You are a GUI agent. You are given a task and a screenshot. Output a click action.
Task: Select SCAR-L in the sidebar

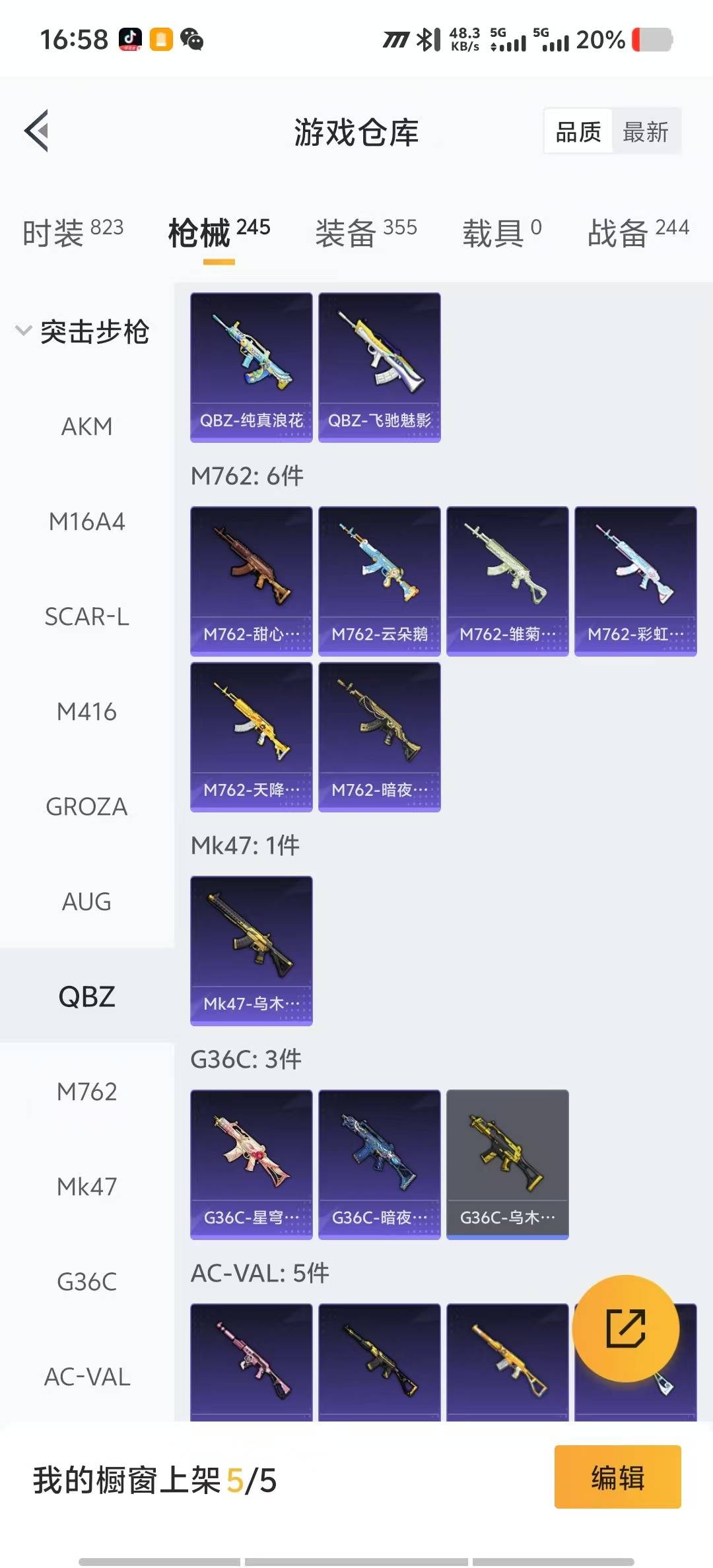(86, 617)
